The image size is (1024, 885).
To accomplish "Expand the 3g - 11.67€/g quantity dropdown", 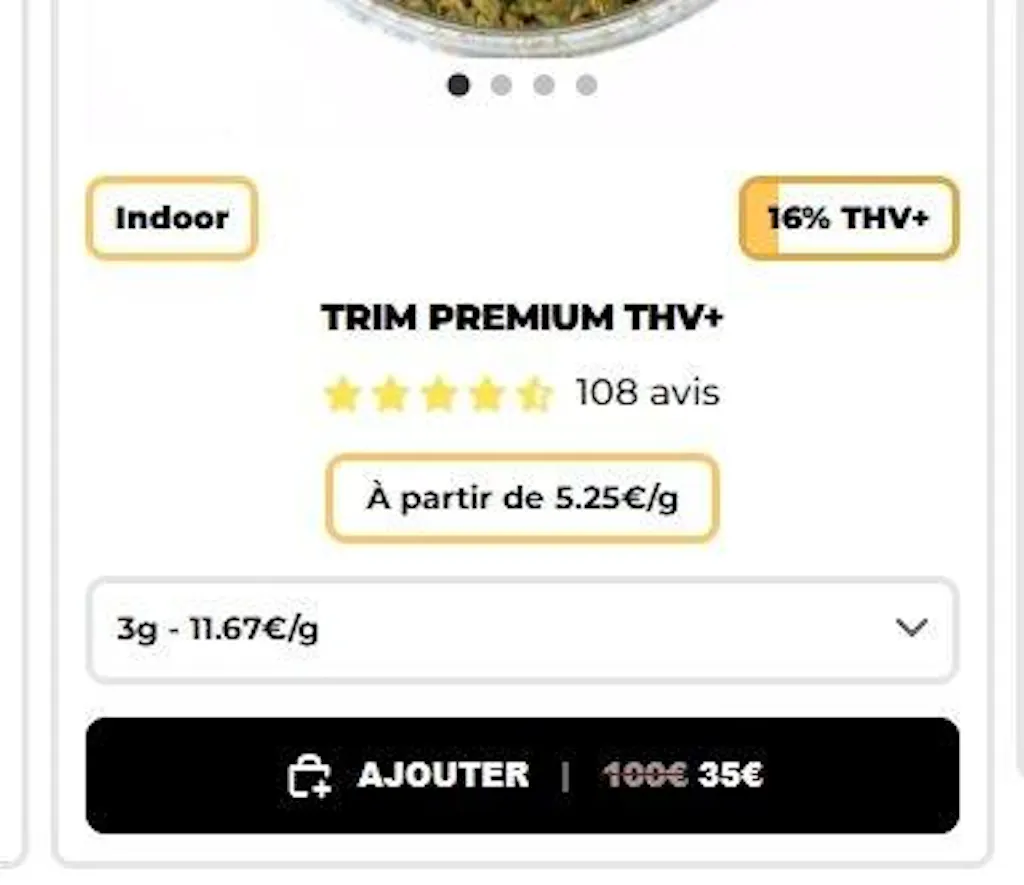I will coord(522,630).
